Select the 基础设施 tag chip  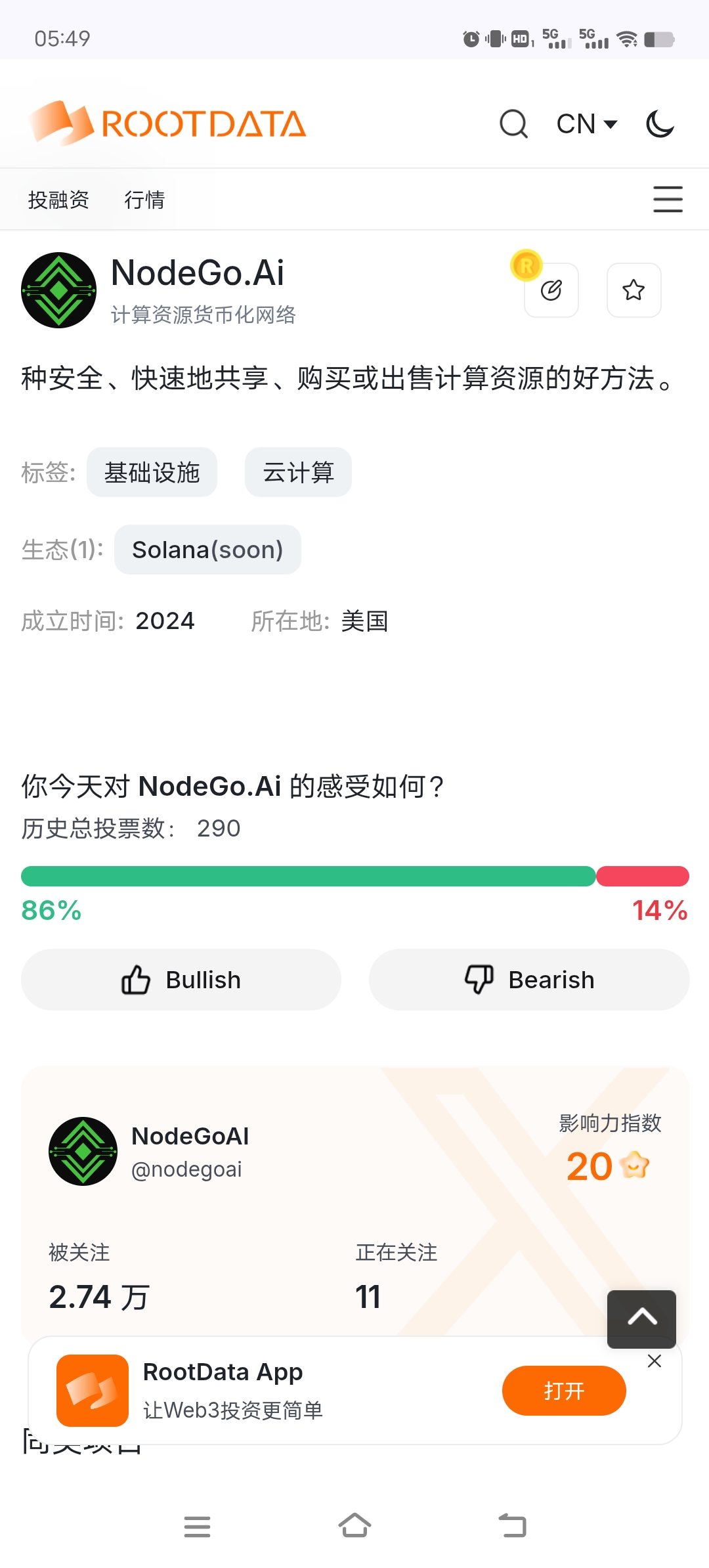coord(152,472)
